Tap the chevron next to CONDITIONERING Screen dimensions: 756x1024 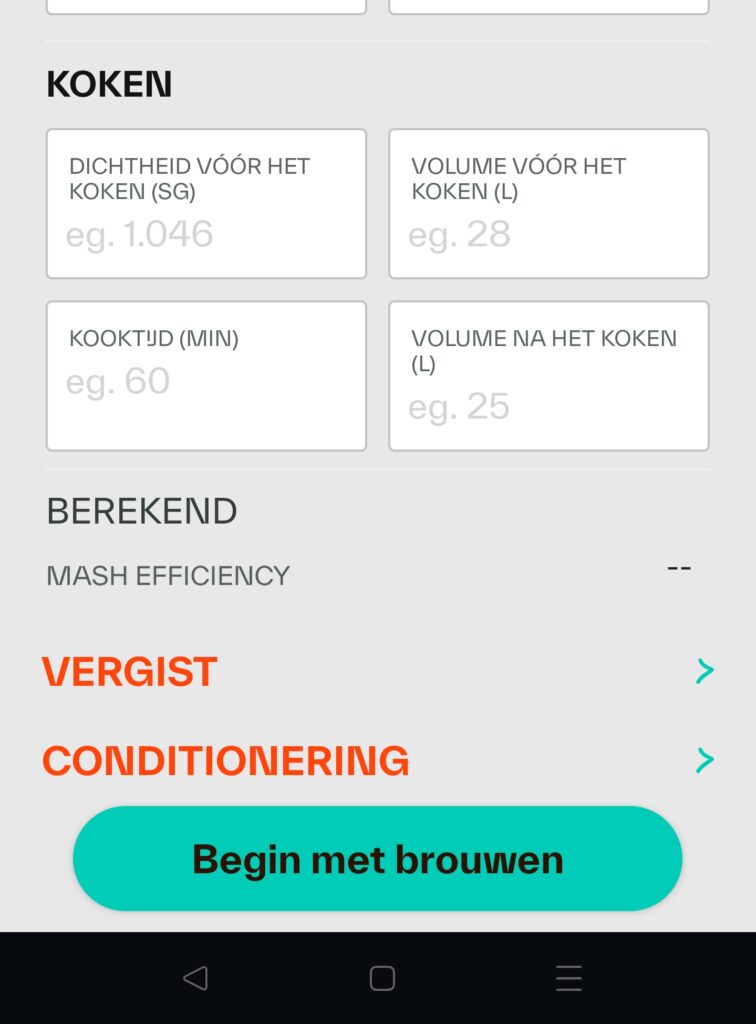click(705, 760)
